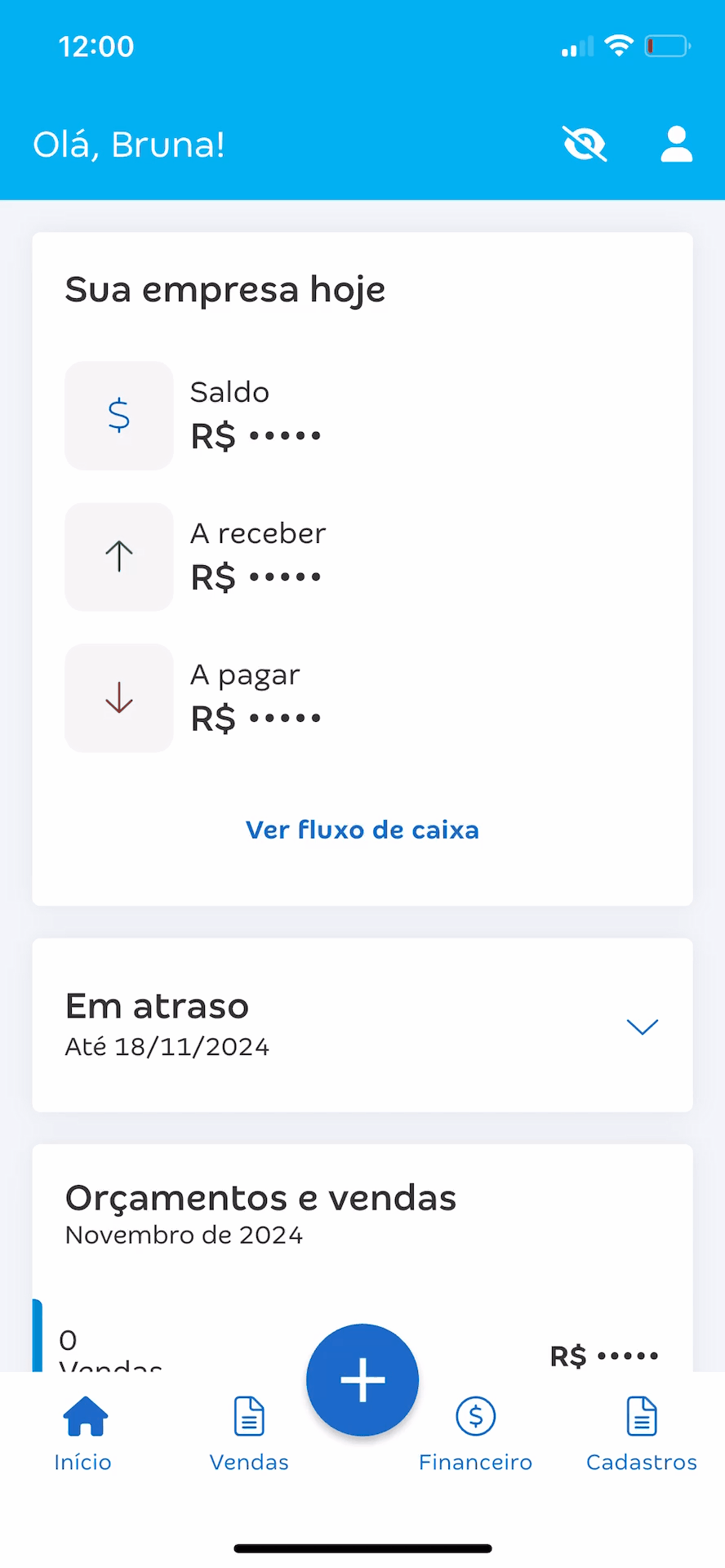Screen dimensions: 725x1568
Task: Open the Financeiro dollar icon
Action: point(475,1415)
